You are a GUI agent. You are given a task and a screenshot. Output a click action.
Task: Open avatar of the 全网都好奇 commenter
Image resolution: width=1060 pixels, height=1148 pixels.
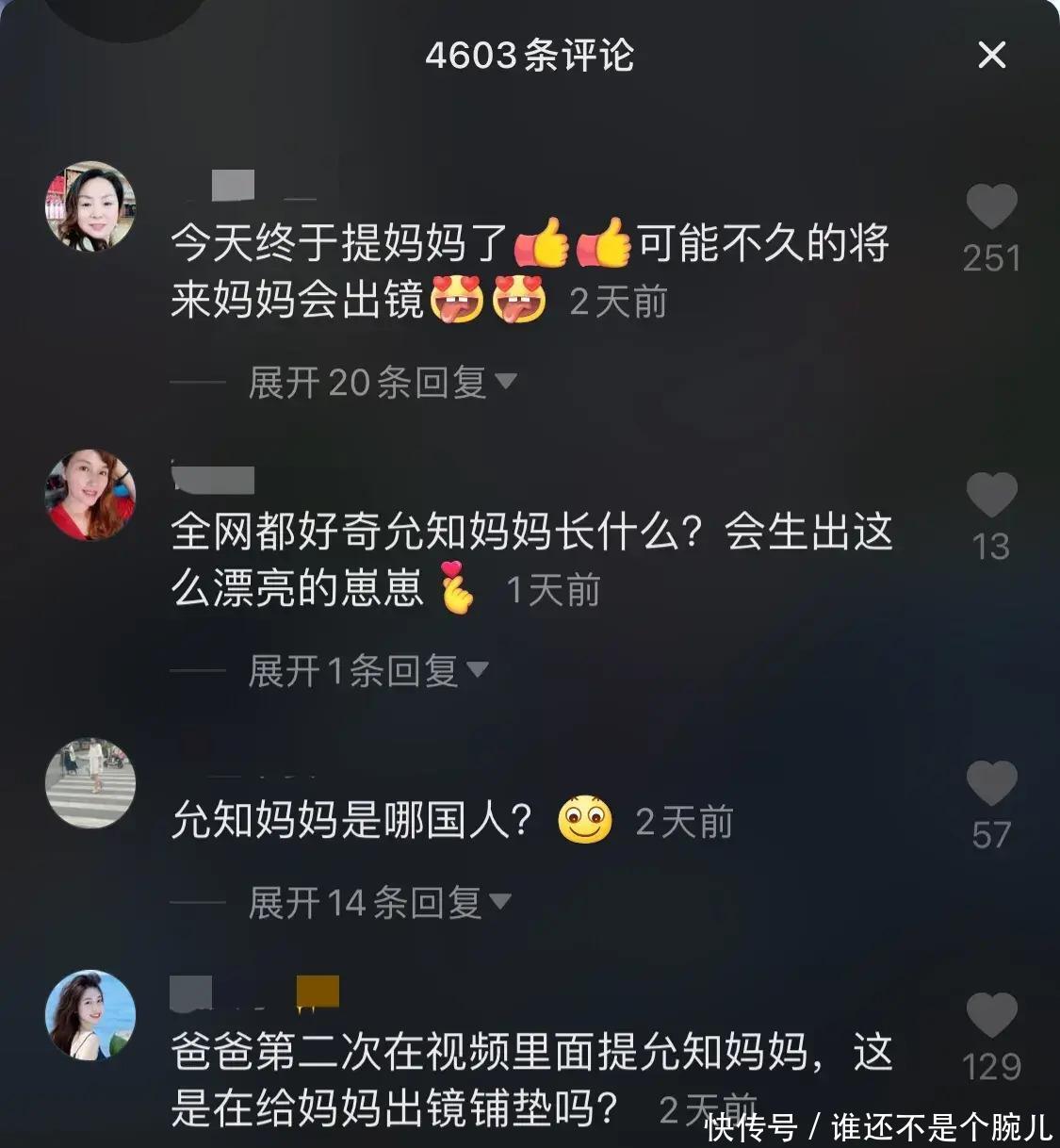[90, 495]
